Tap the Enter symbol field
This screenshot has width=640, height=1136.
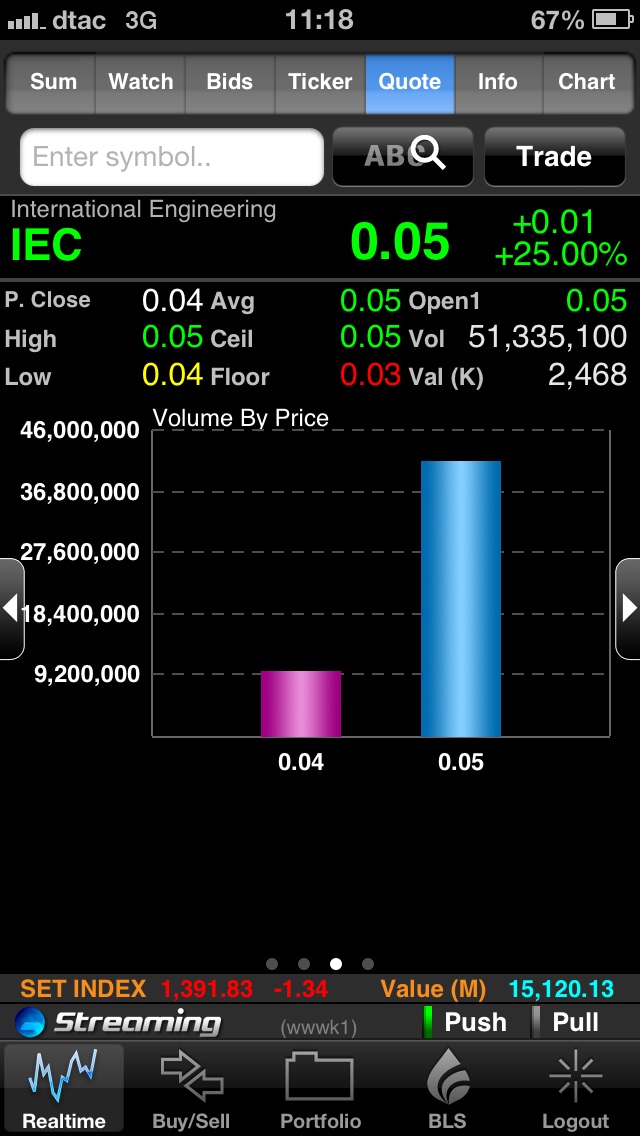[172, 157]
